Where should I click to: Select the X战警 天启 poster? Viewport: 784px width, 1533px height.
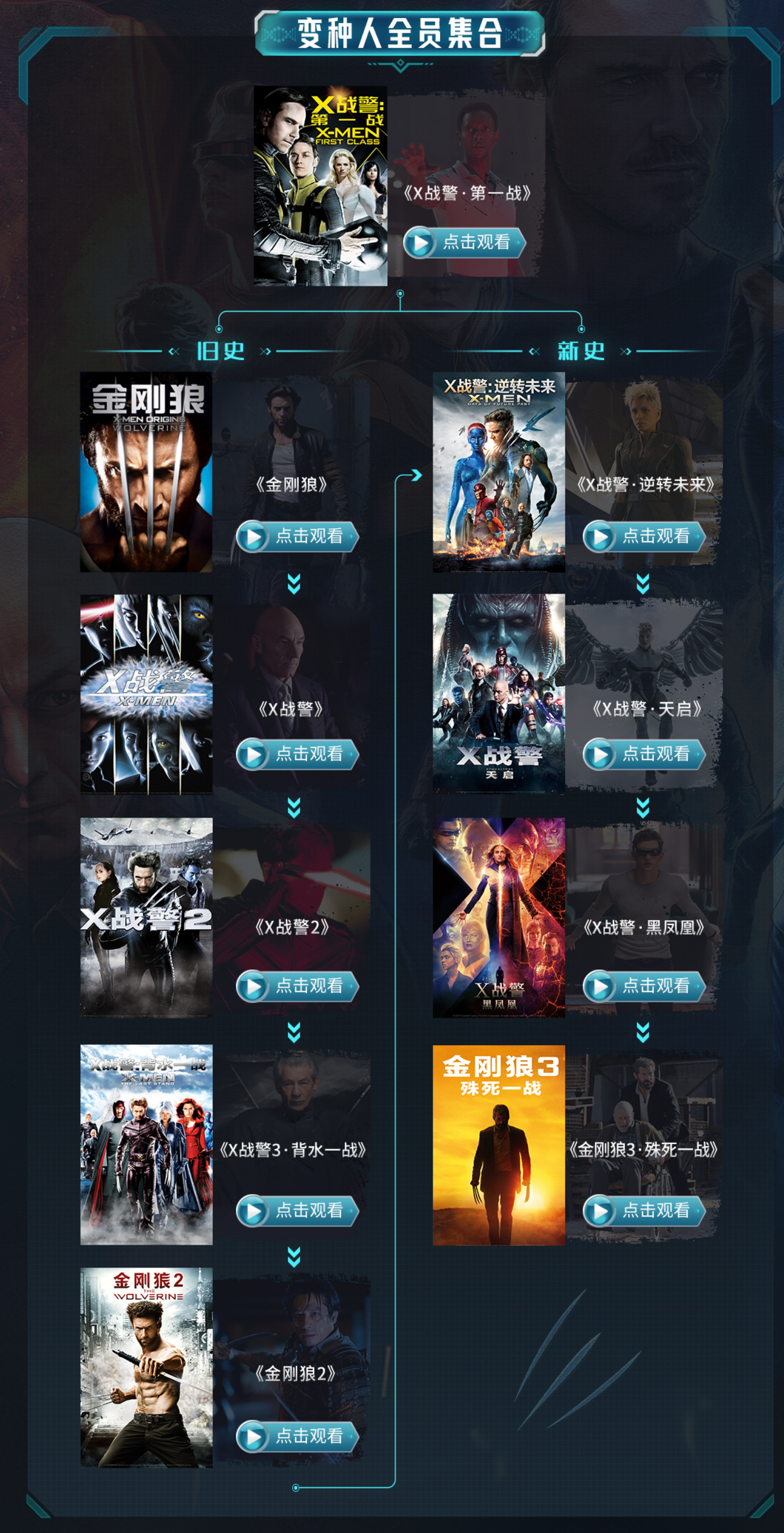tap(499, 693)
